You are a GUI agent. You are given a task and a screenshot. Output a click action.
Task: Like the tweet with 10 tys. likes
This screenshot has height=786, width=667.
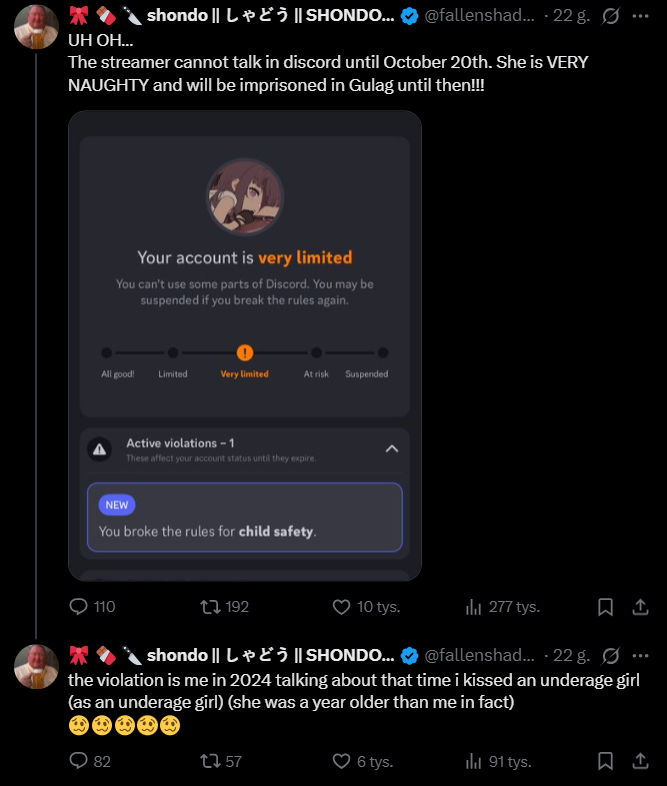[x=342, y=606]
